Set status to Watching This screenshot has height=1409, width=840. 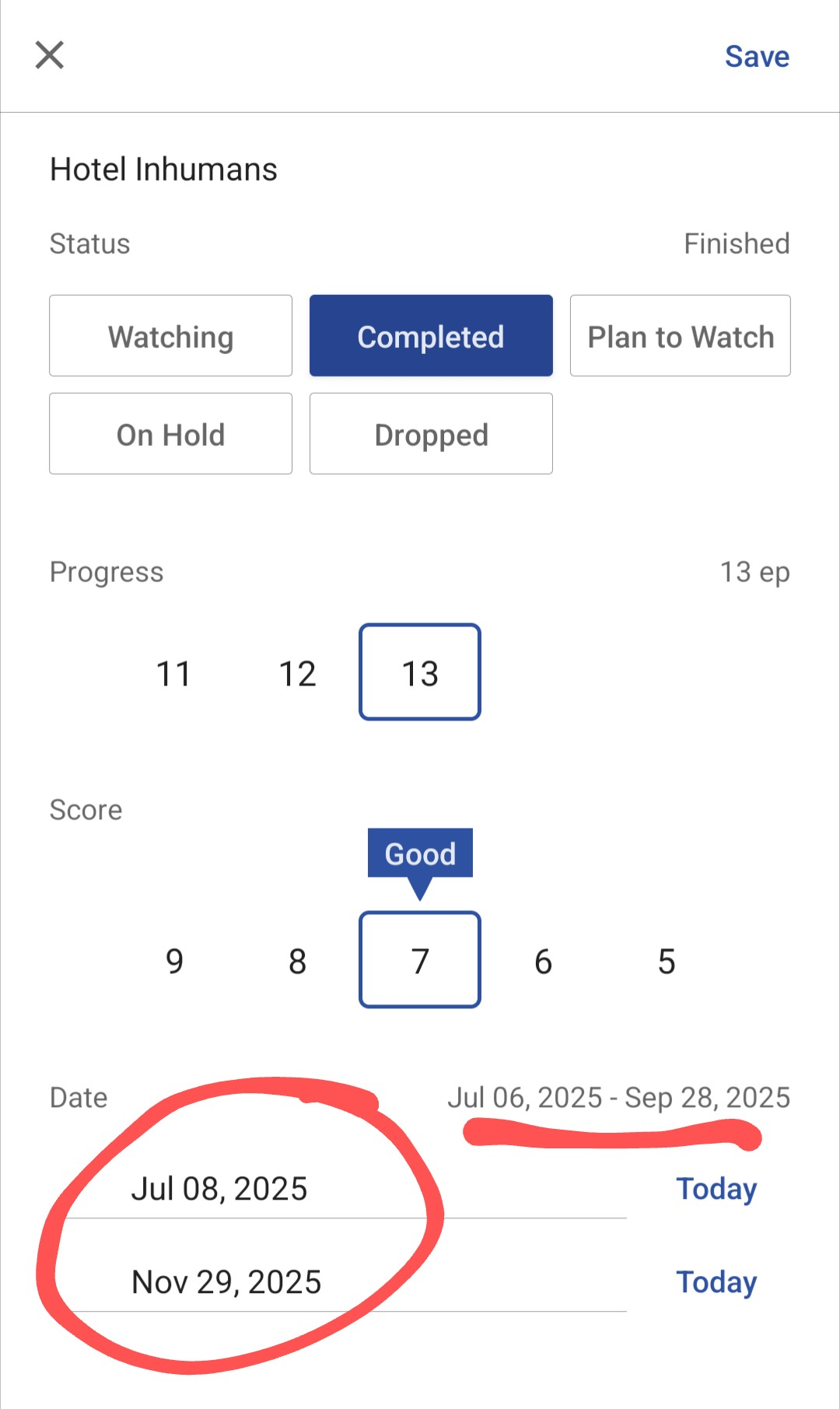pos(170,336)
